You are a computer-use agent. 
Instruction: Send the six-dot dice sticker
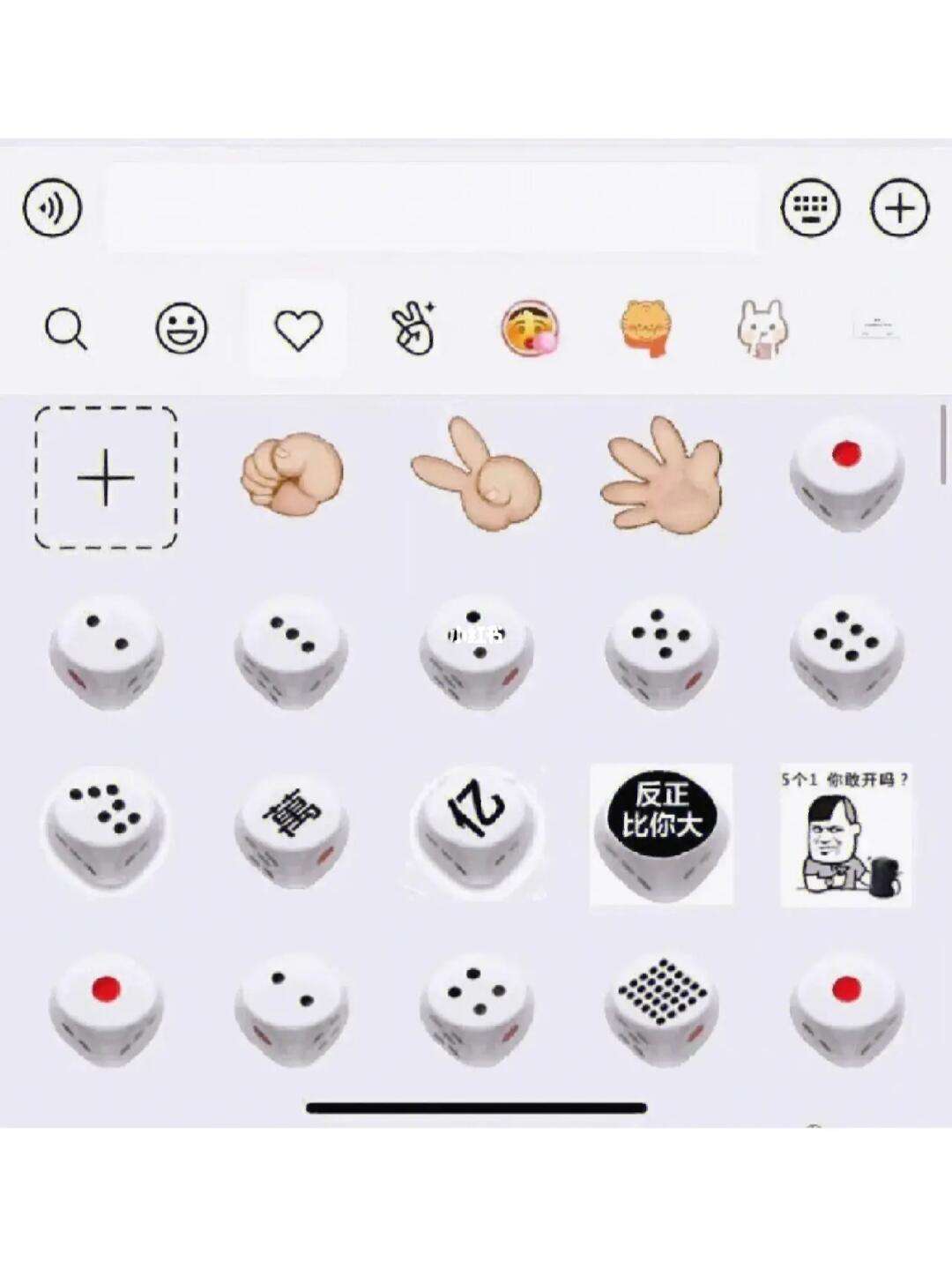coord(846,651)
